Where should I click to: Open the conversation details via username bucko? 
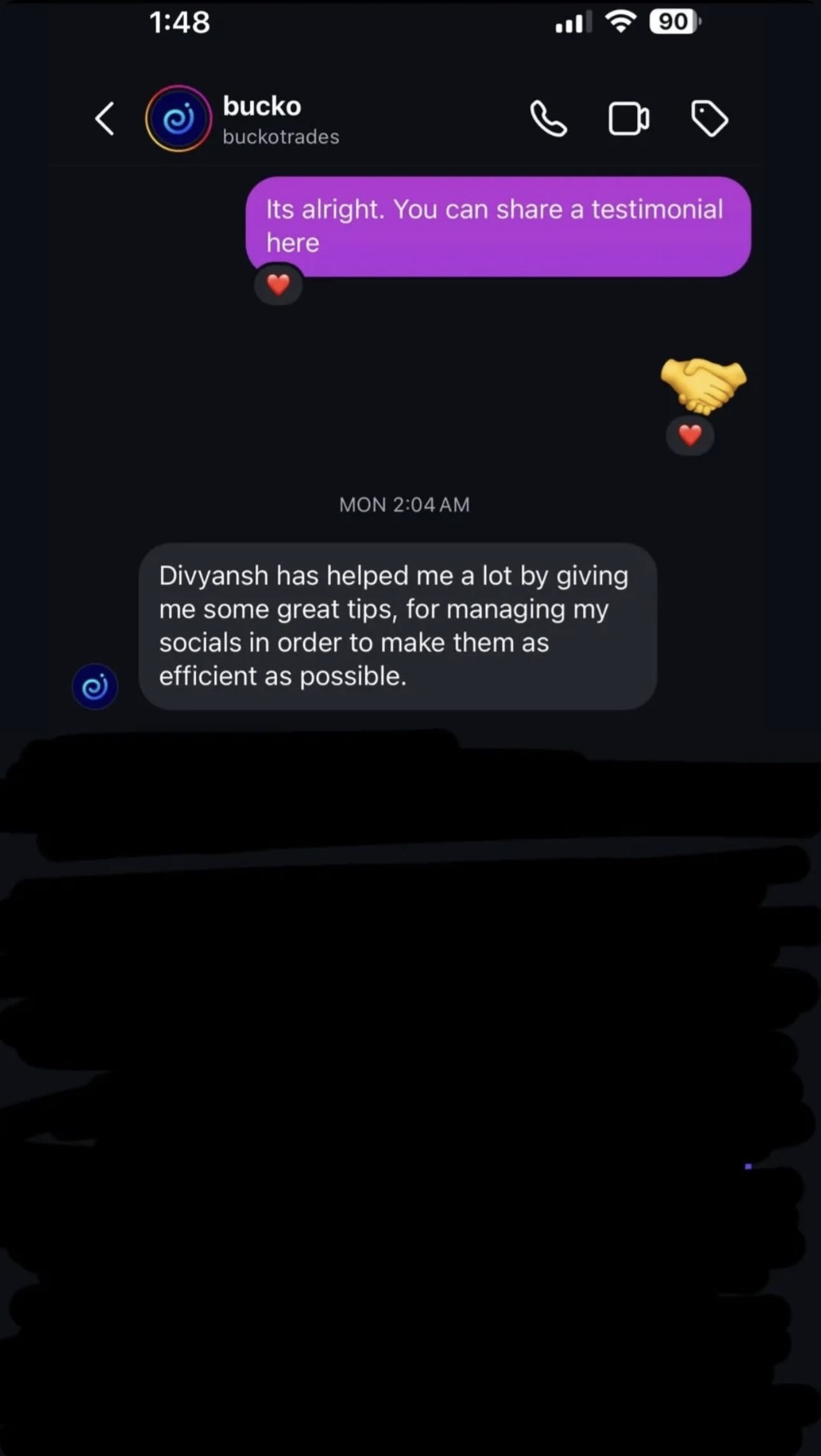click(x=262, y=106)
